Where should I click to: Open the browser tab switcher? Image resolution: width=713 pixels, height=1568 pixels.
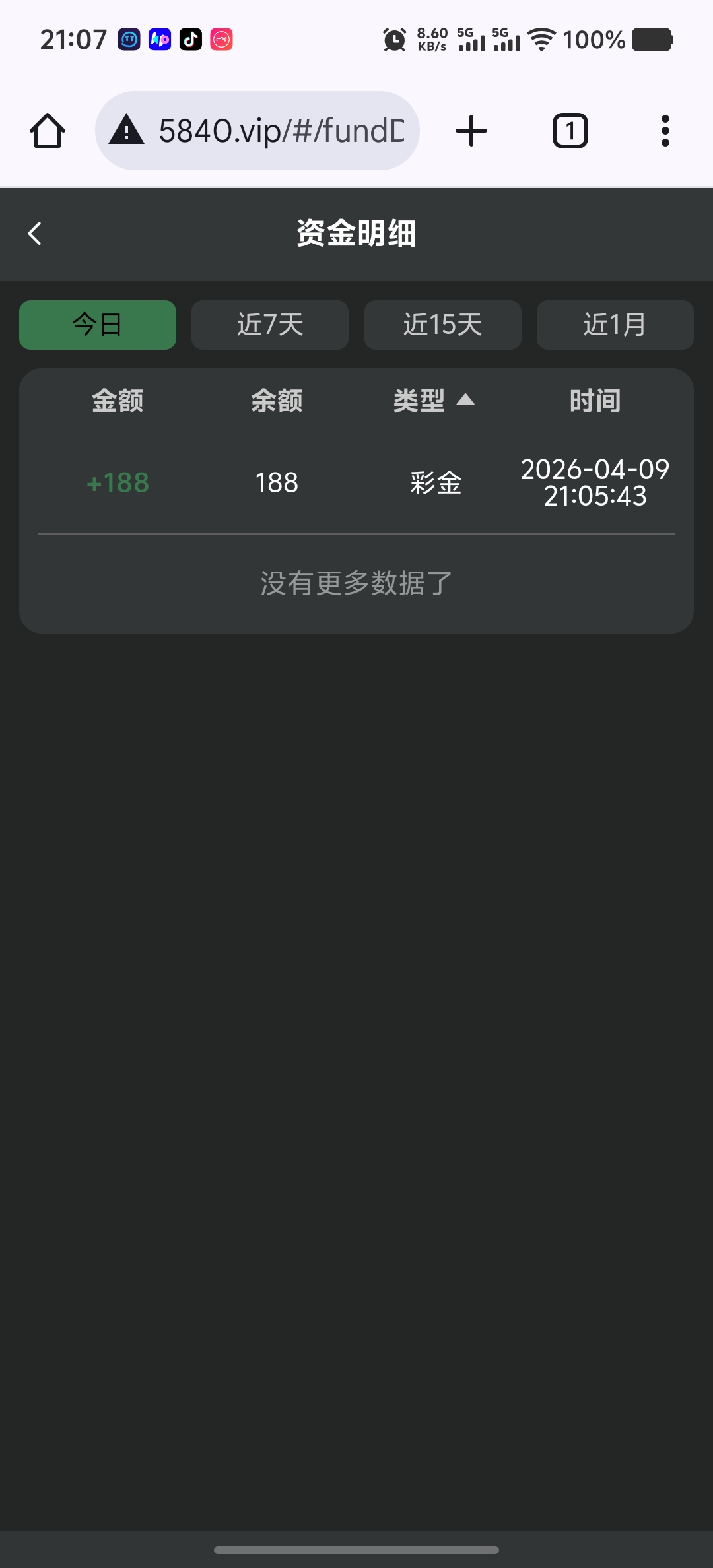click(x=568, y=130)
